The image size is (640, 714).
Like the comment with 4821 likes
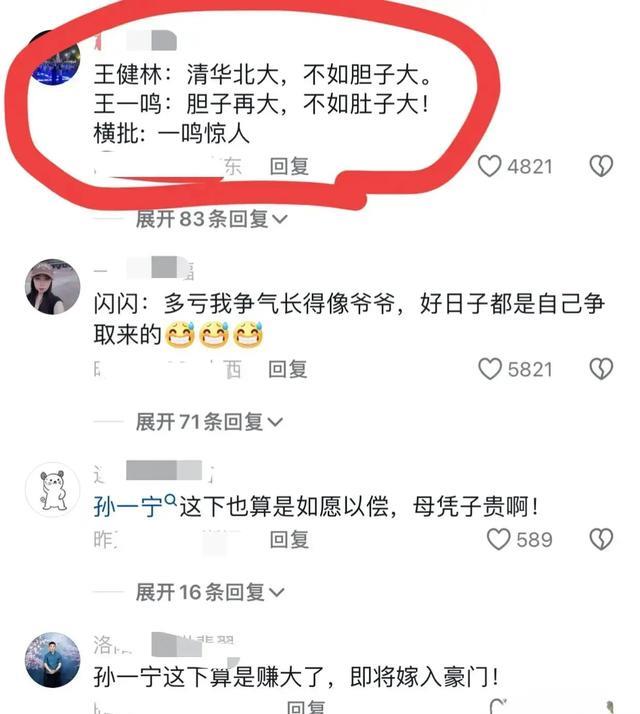489,166
